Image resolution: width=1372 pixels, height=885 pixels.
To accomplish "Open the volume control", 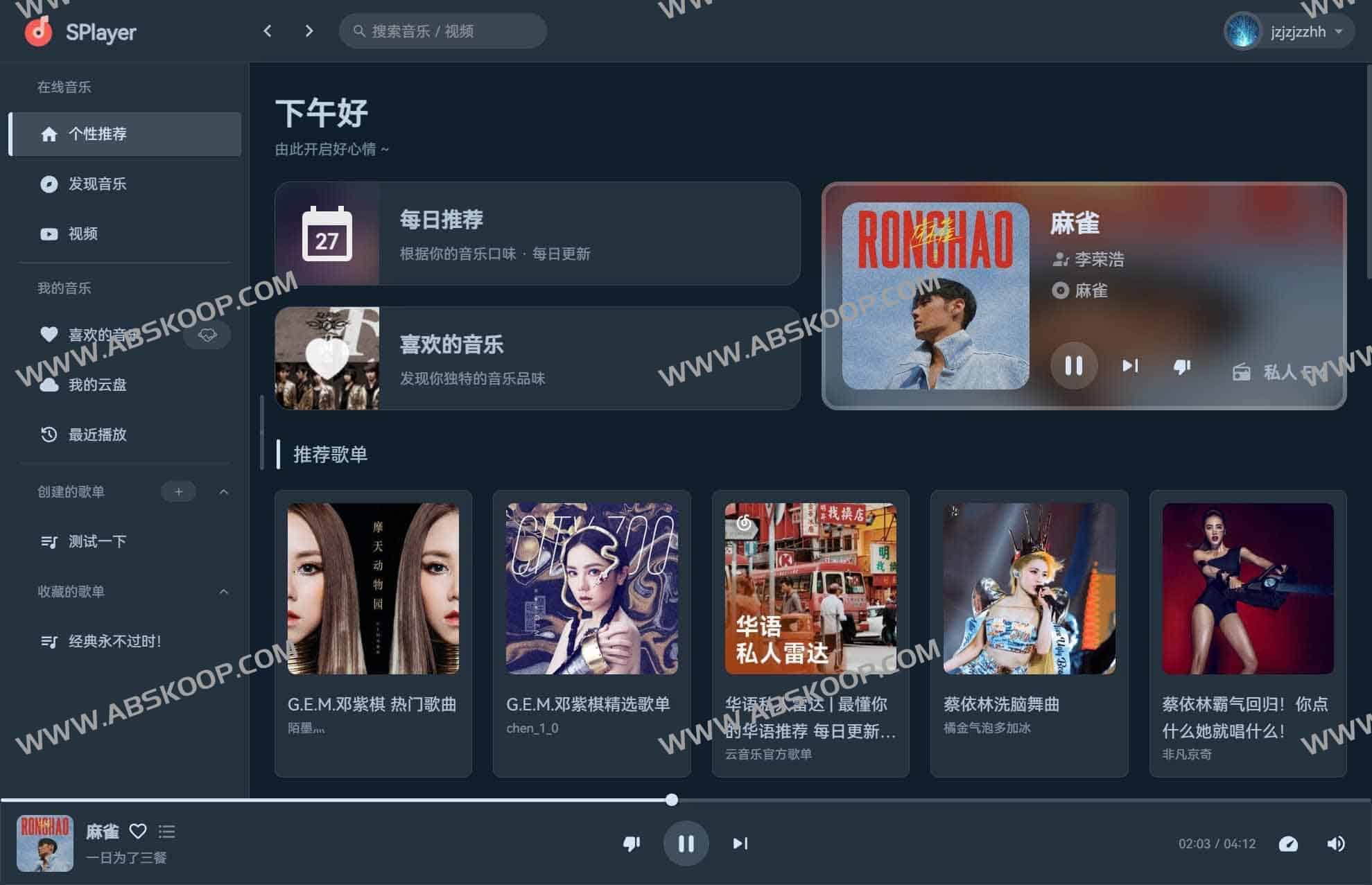I will [x=1335, y=843].
